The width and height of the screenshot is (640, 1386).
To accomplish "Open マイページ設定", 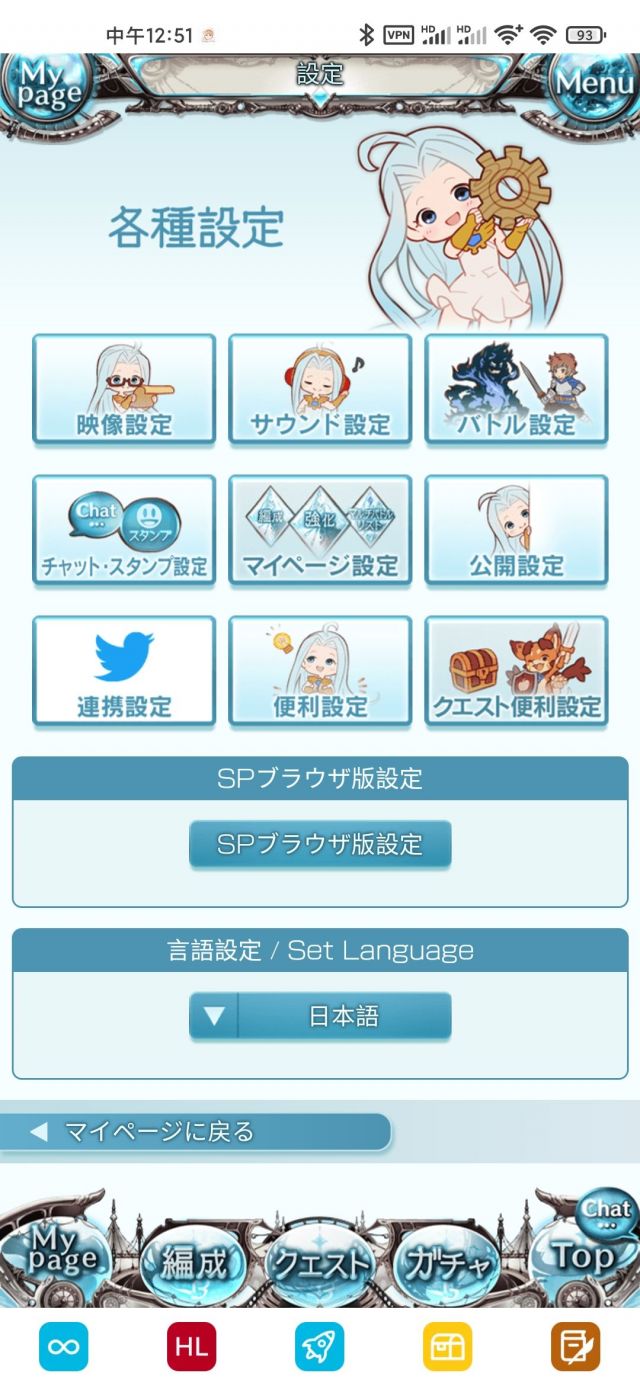I will (320, 529).
